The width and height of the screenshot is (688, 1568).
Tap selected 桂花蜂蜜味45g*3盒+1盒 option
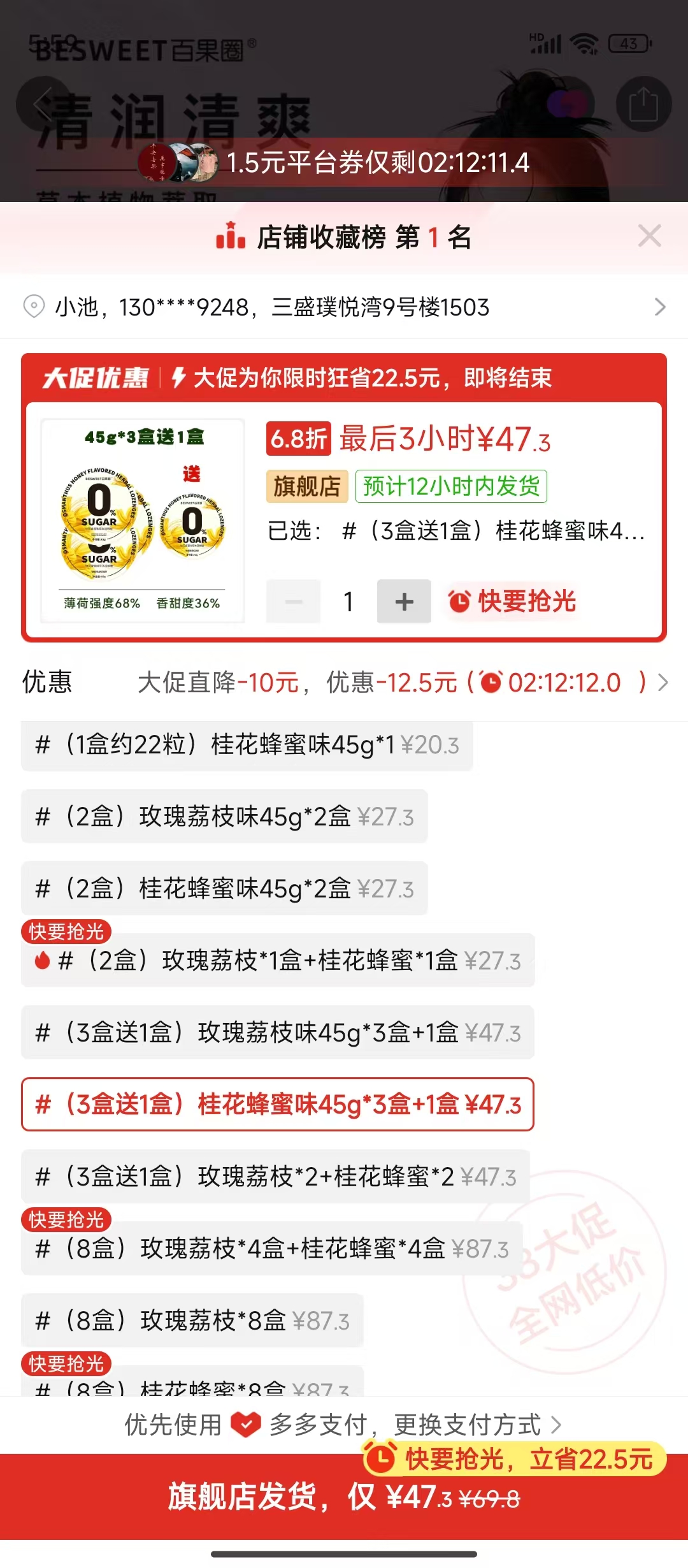(x=278, y=1105)
